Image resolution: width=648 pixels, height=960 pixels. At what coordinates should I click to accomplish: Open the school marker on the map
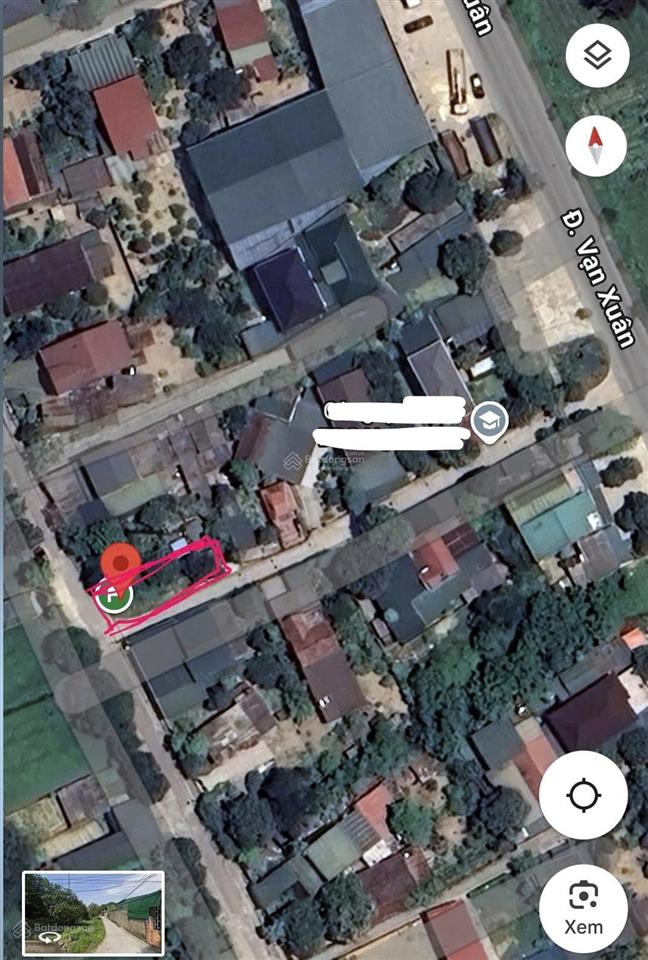pyautogui.click(x=489, y=421)
